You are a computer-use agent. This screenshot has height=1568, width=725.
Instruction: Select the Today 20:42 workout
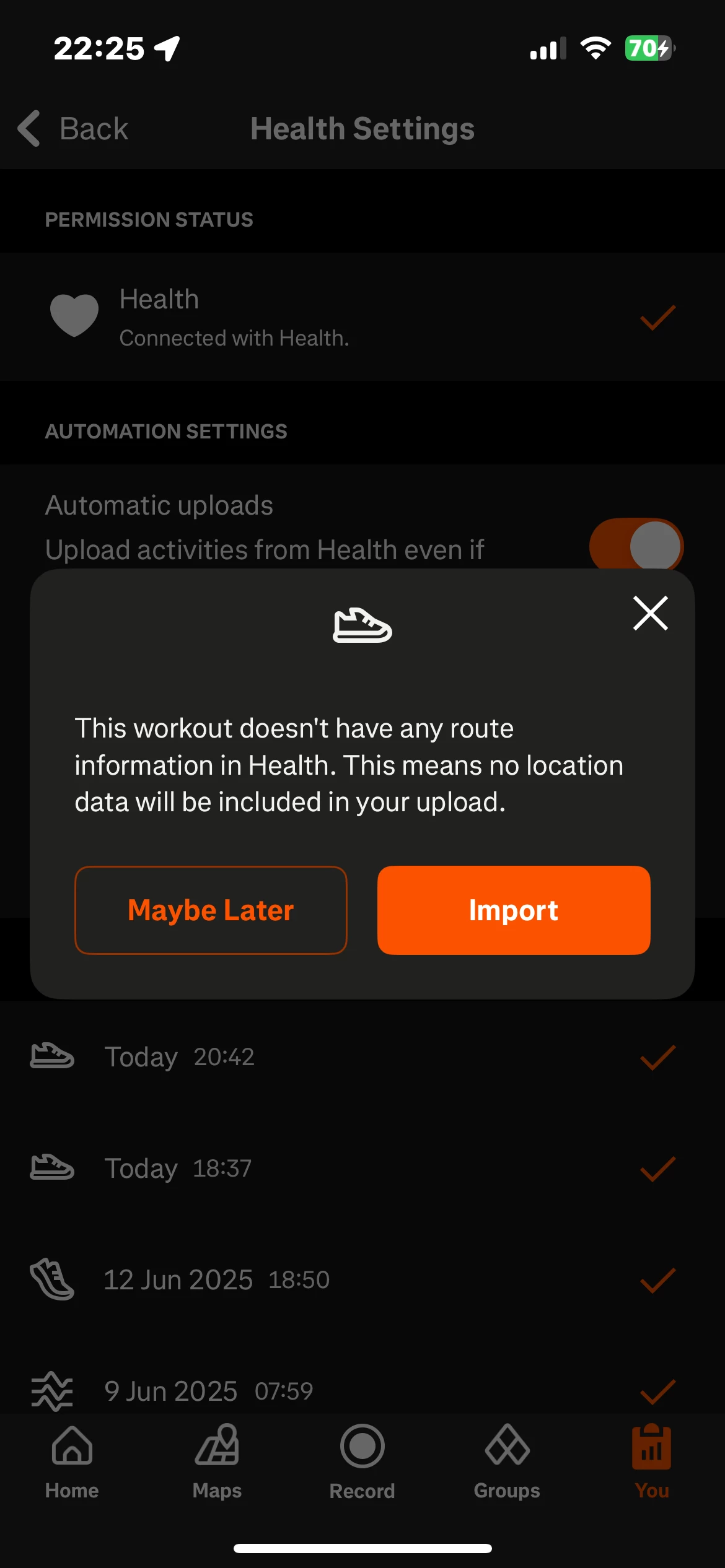(x=362, y=1057)
